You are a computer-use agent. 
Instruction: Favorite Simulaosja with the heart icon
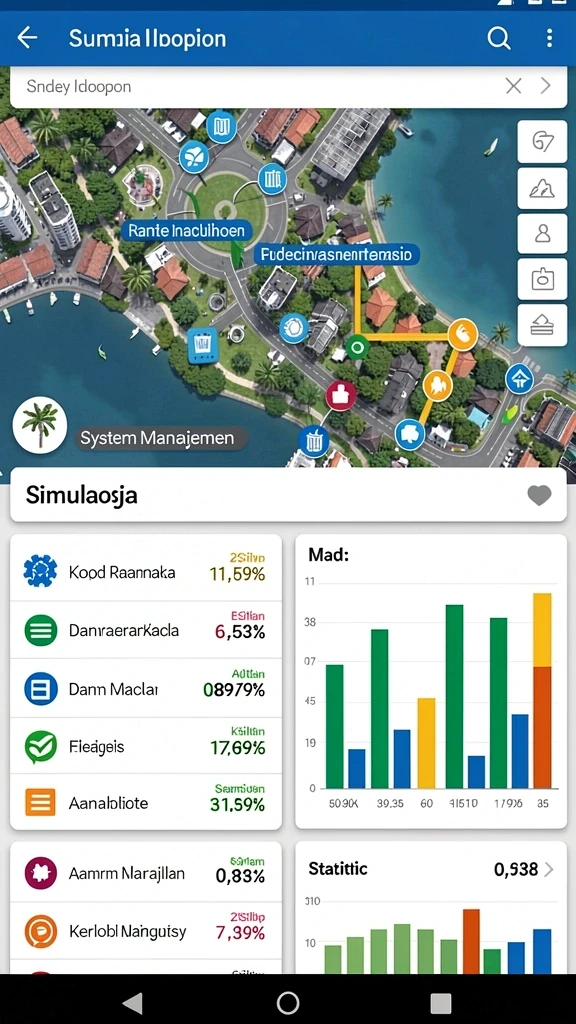coord(539,496)
